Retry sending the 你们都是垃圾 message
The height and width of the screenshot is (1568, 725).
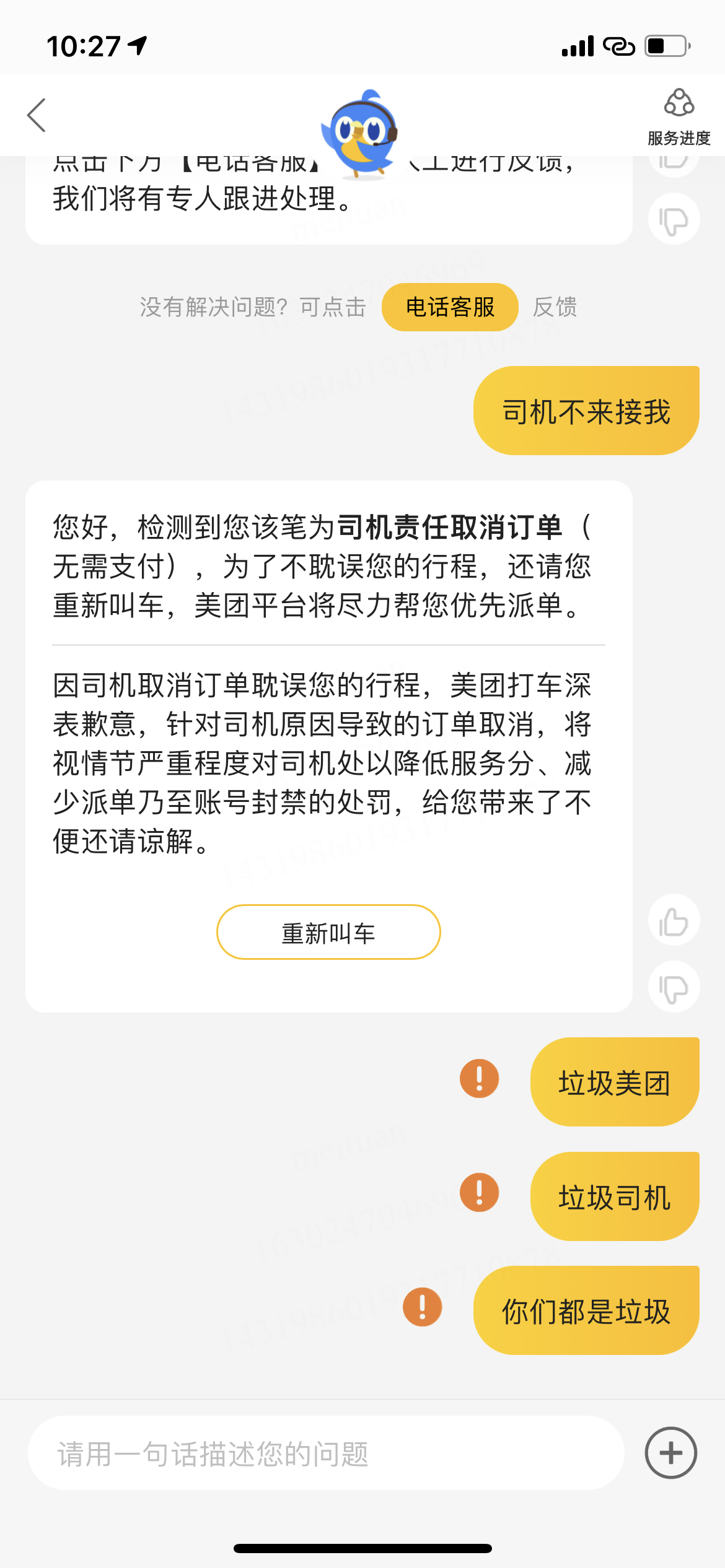tap(422, 1307)
